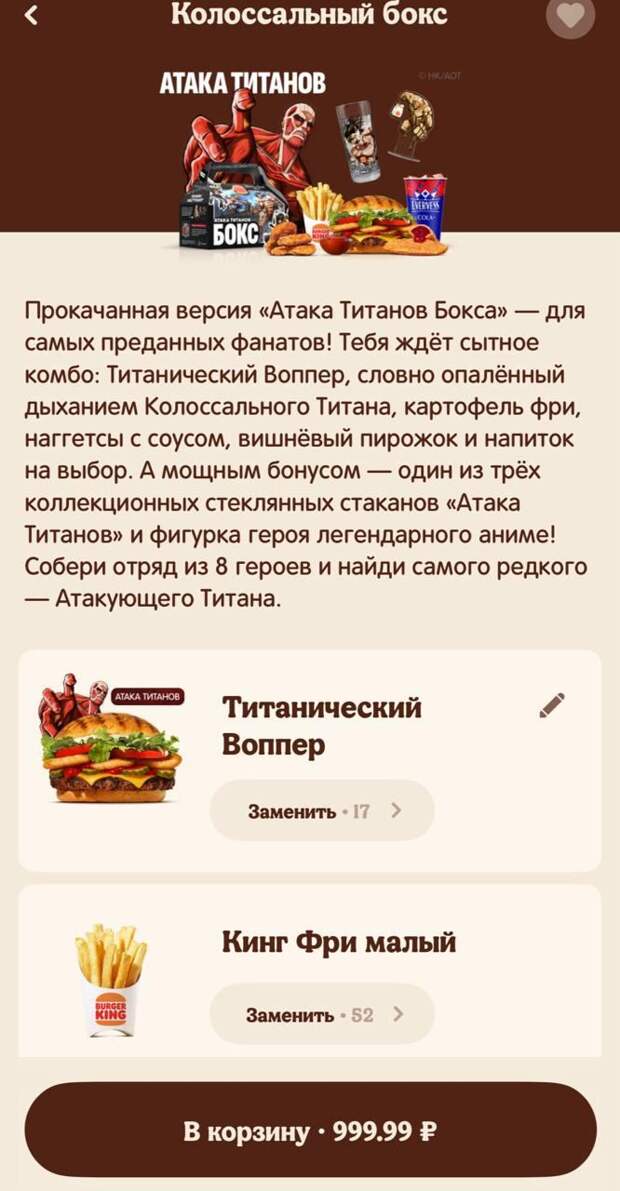Screen dimensions: 620x1191
Task: Go back from Колоссальный бокс page
Action: pos(31,16)
